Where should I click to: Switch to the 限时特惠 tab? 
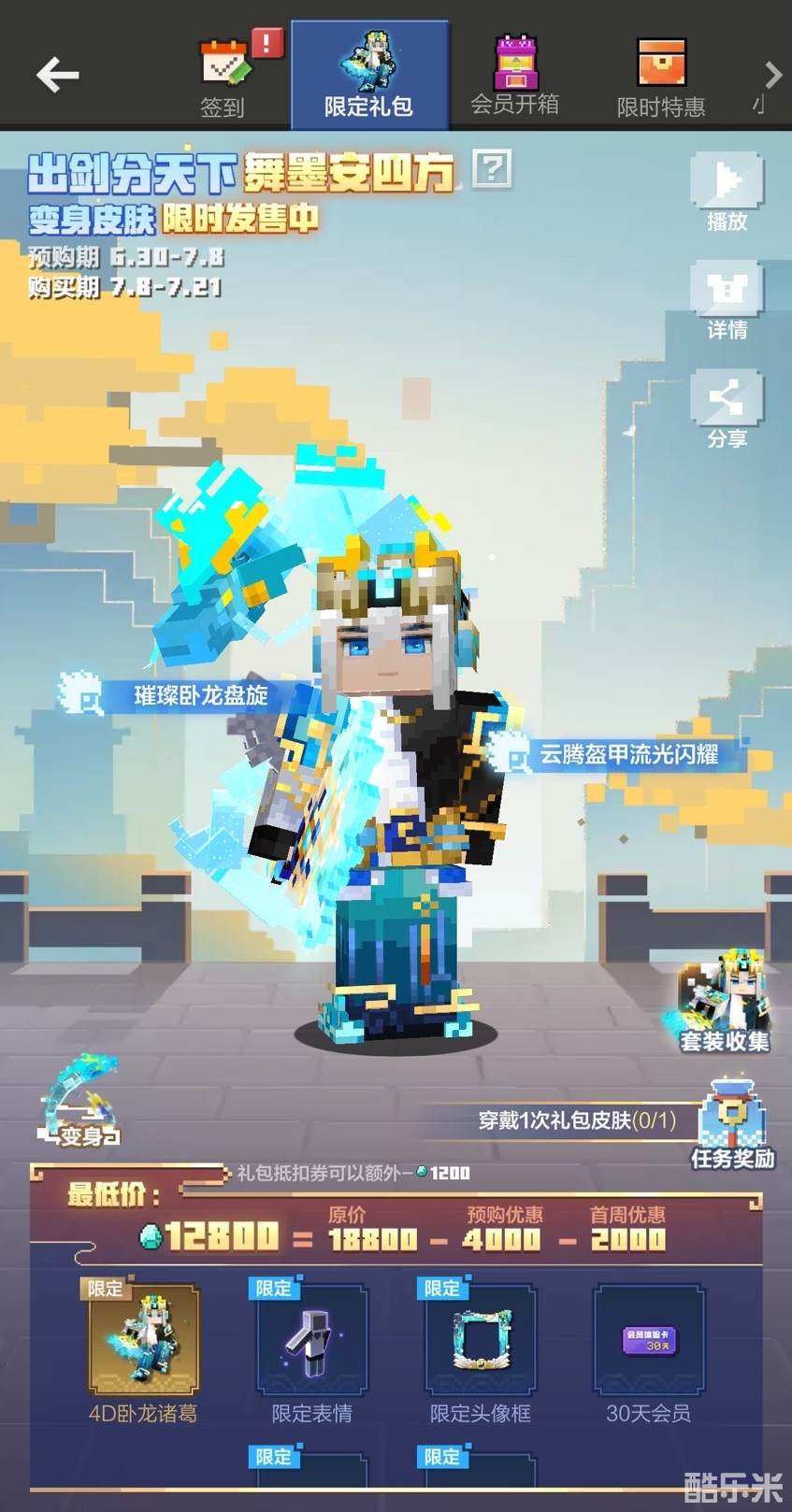(660, 77)
